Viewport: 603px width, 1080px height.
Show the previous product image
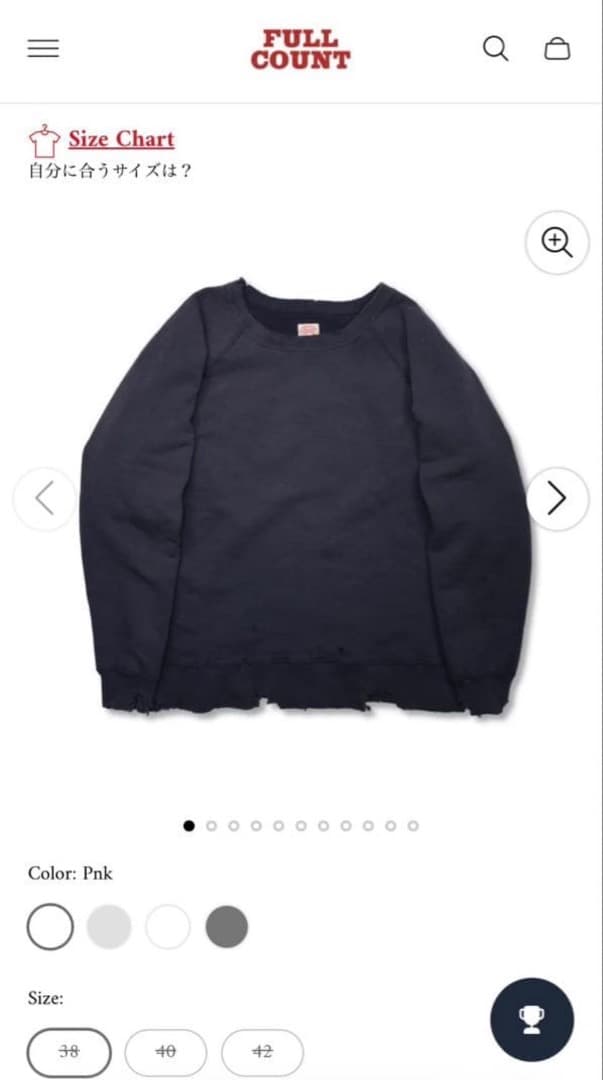point(45,498)
